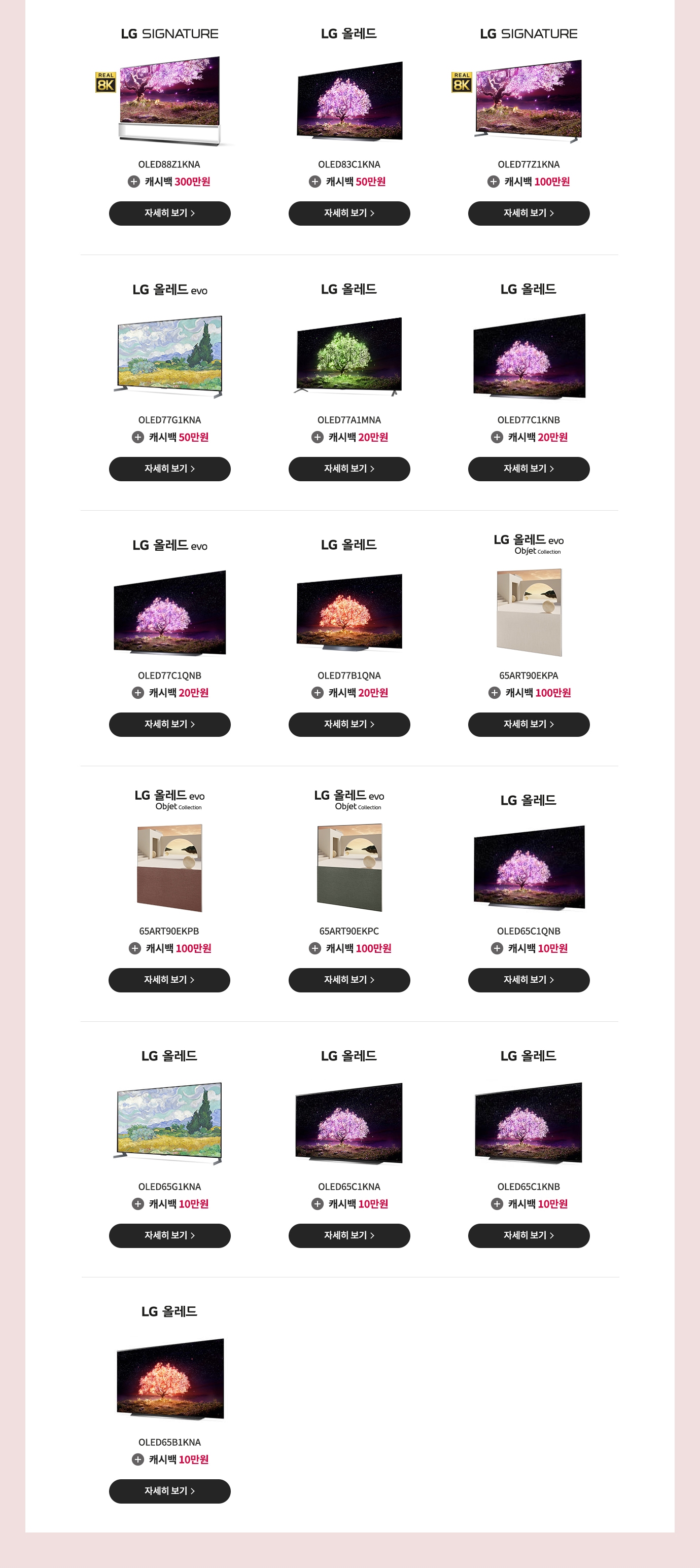
Task: Select 자세히 보기 for OLED65C1KNB
Action: click(529, 1236)
